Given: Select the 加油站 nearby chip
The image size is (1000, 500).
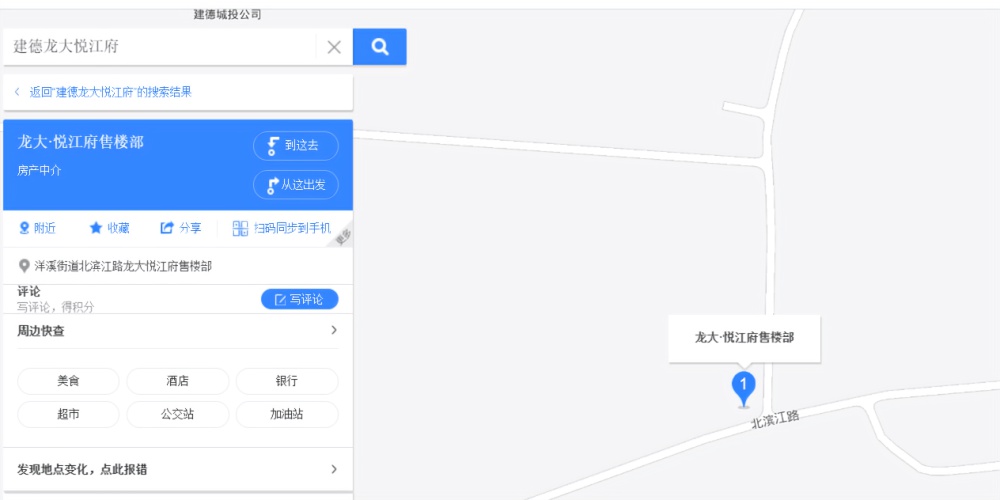Looking at the screenshot, I should 286,414.
